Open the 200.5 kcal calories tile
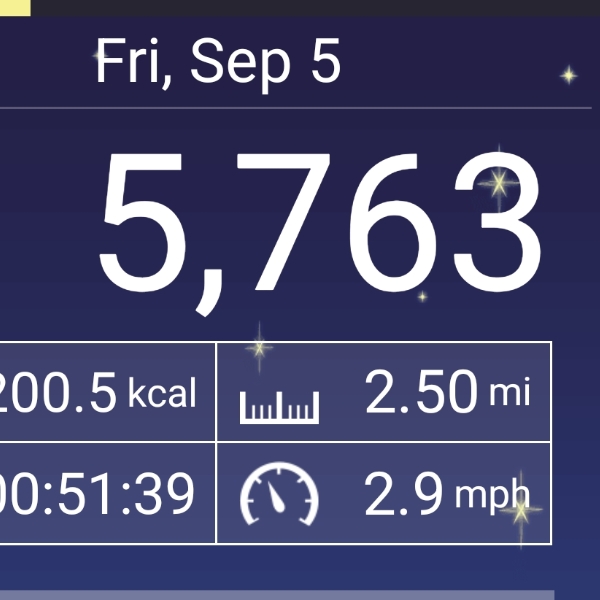Screen dimensions: 600x600 pyautogui.click(x=107, y=392)
